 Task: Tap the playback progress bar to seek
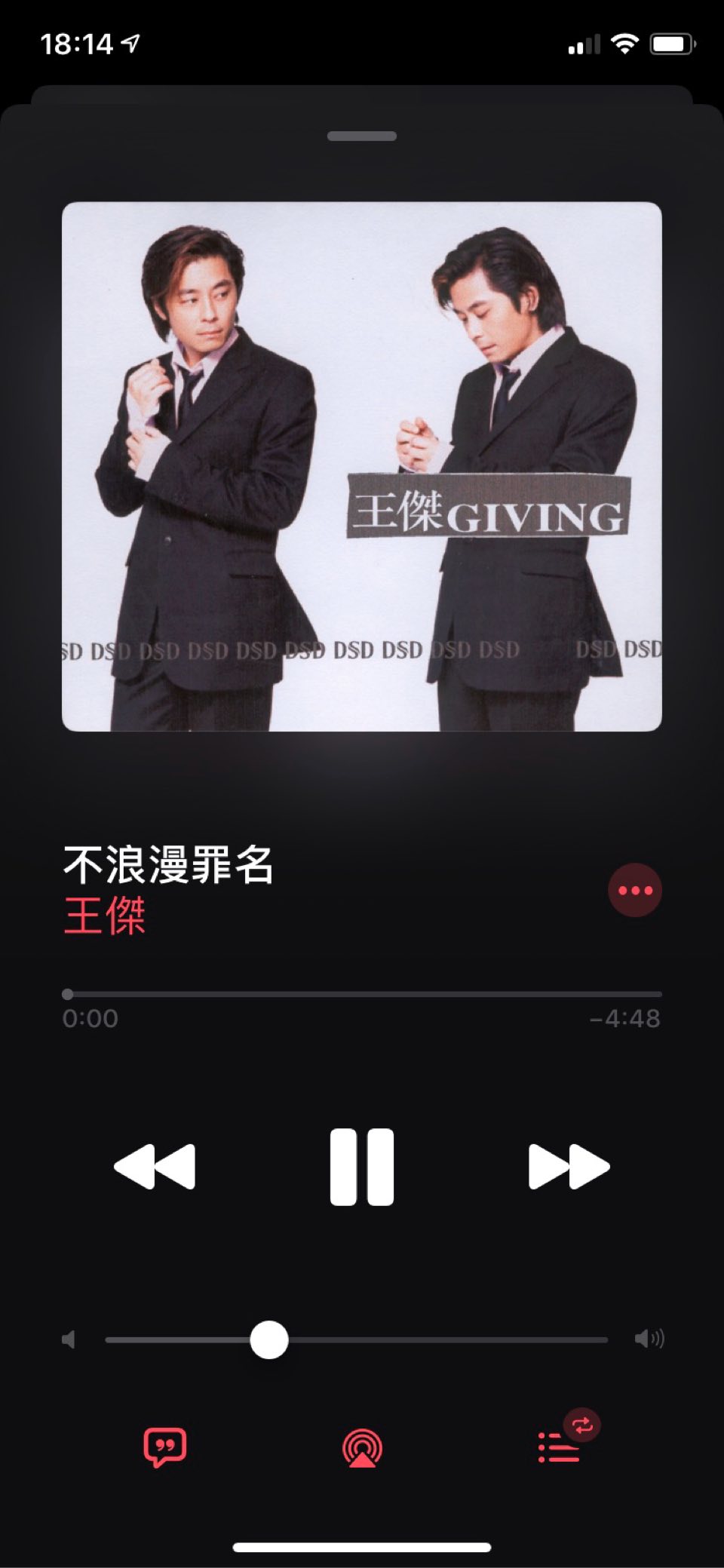click(x=362, y=994)
